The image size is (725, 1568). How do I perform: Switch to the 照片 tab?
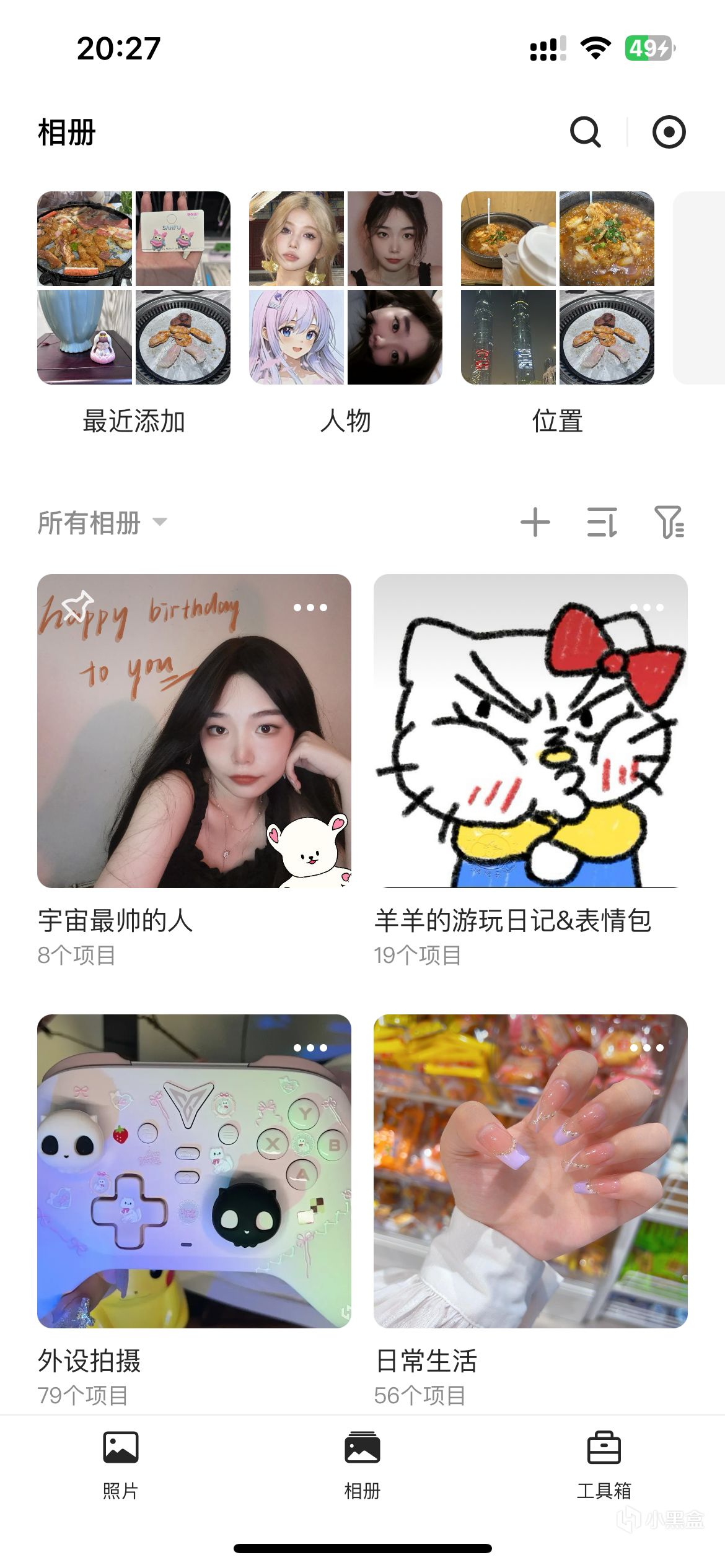(121, 1465)
